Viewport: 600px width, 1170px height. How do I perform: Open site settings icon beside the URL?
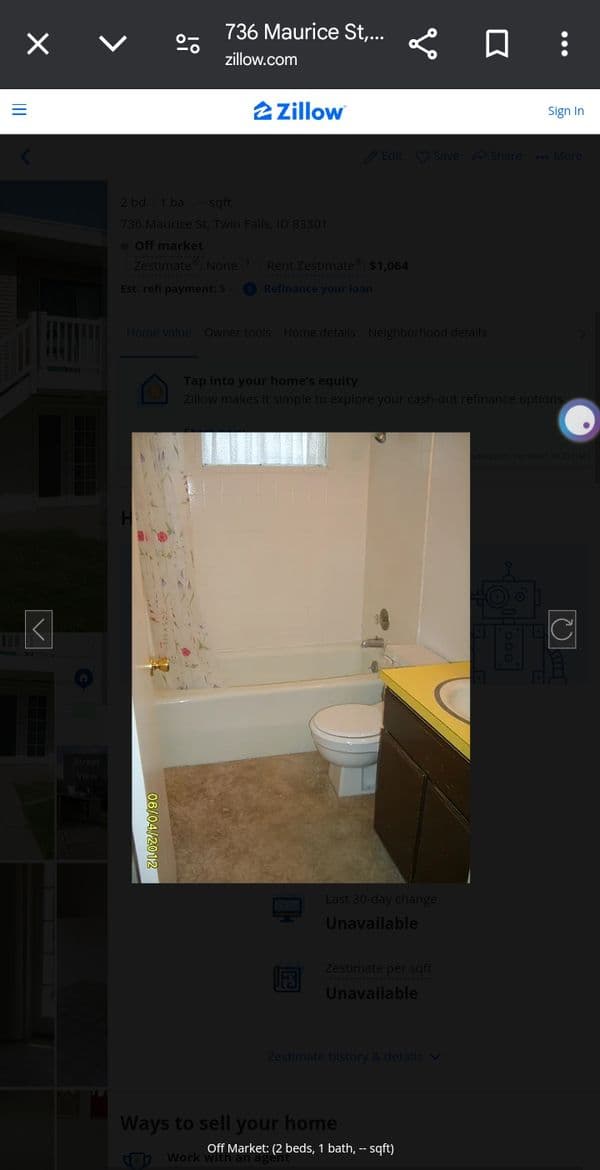pos(187,44)
